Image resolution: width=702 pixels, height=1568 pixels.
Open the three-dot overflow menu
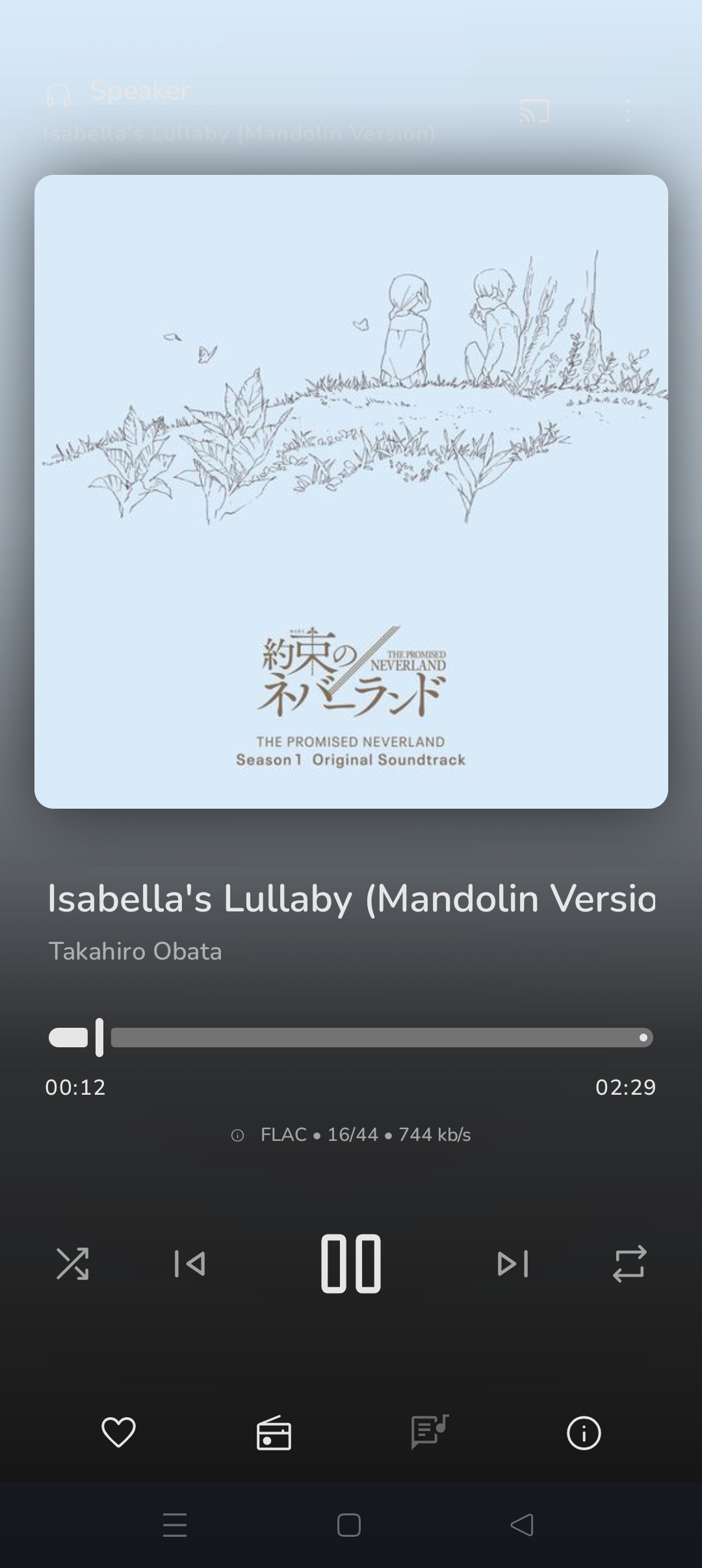[628, 111]
